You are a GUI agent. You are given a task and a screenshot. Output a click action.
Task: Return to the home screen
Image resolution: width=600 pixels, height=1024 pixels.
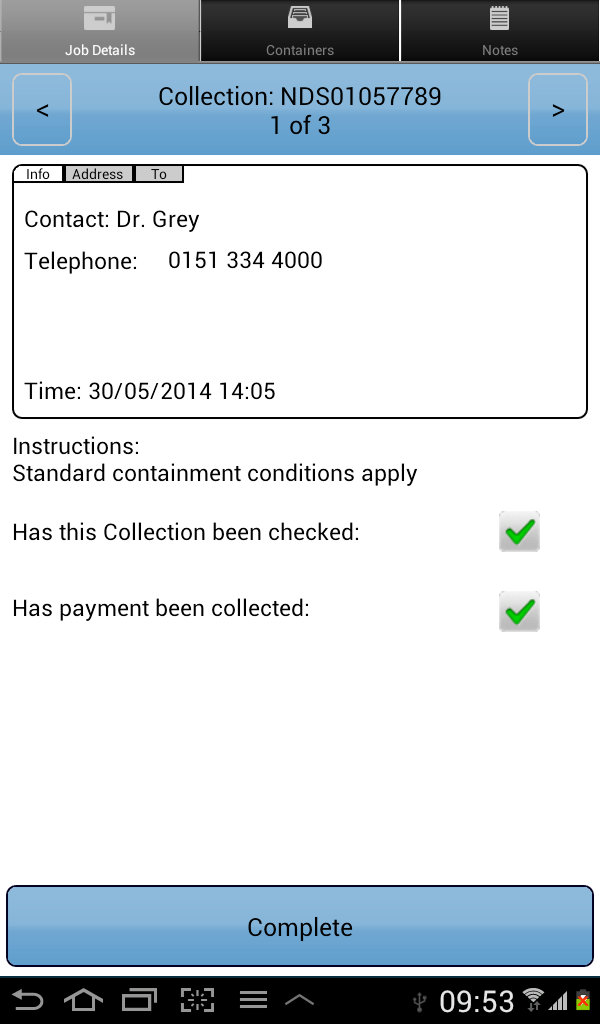coord(84,1000)
